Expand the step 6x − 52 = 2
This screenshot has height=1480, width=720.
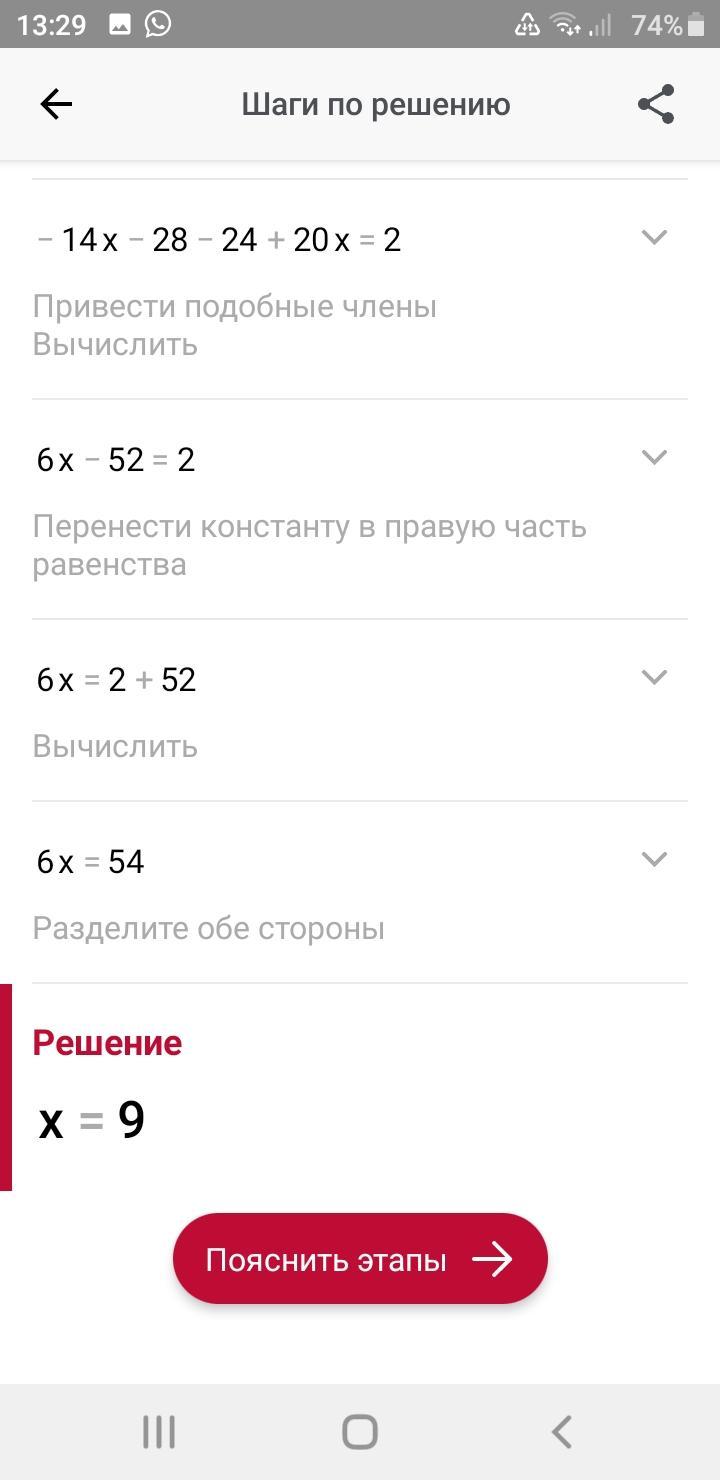pos(654,457)
